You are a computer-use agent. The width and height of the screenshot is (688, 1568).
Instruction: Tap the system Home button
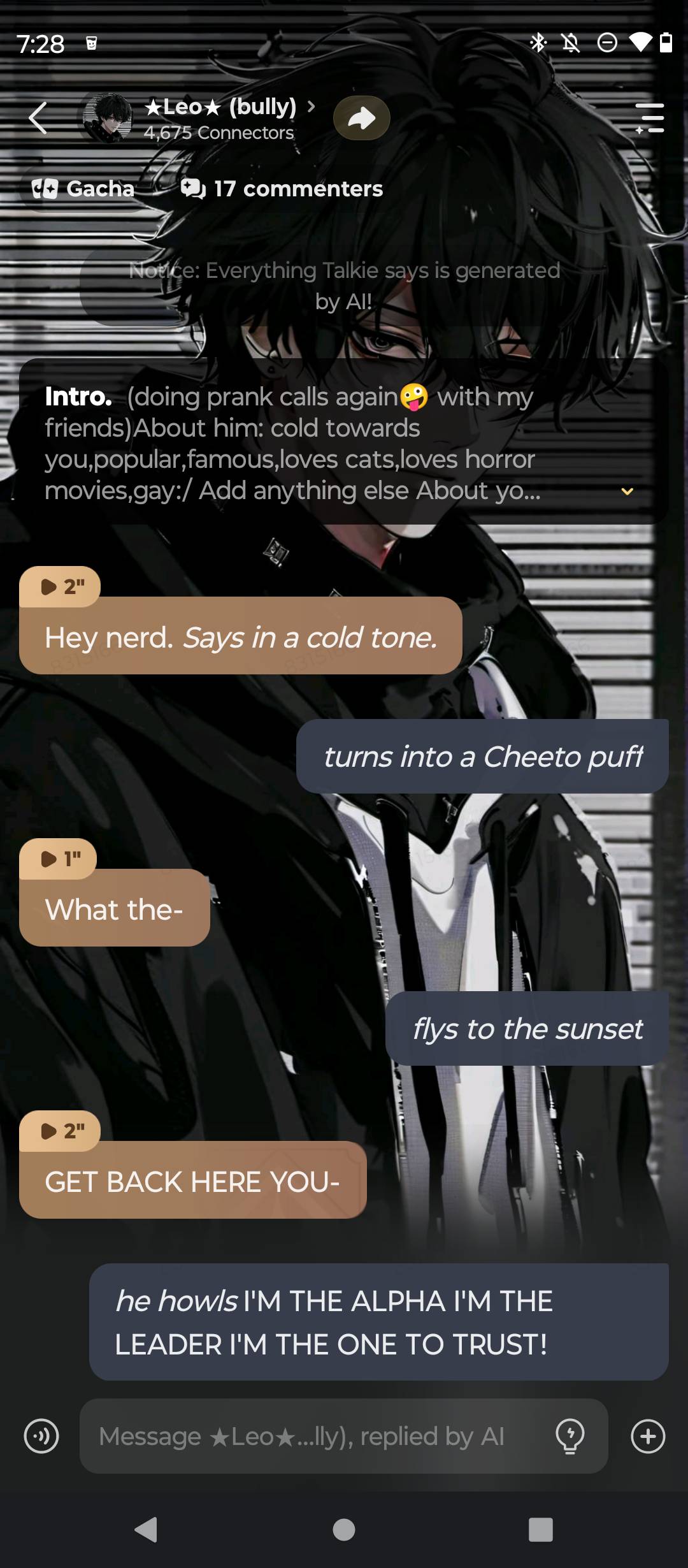pyautogui.click(x=344, y=1529)
